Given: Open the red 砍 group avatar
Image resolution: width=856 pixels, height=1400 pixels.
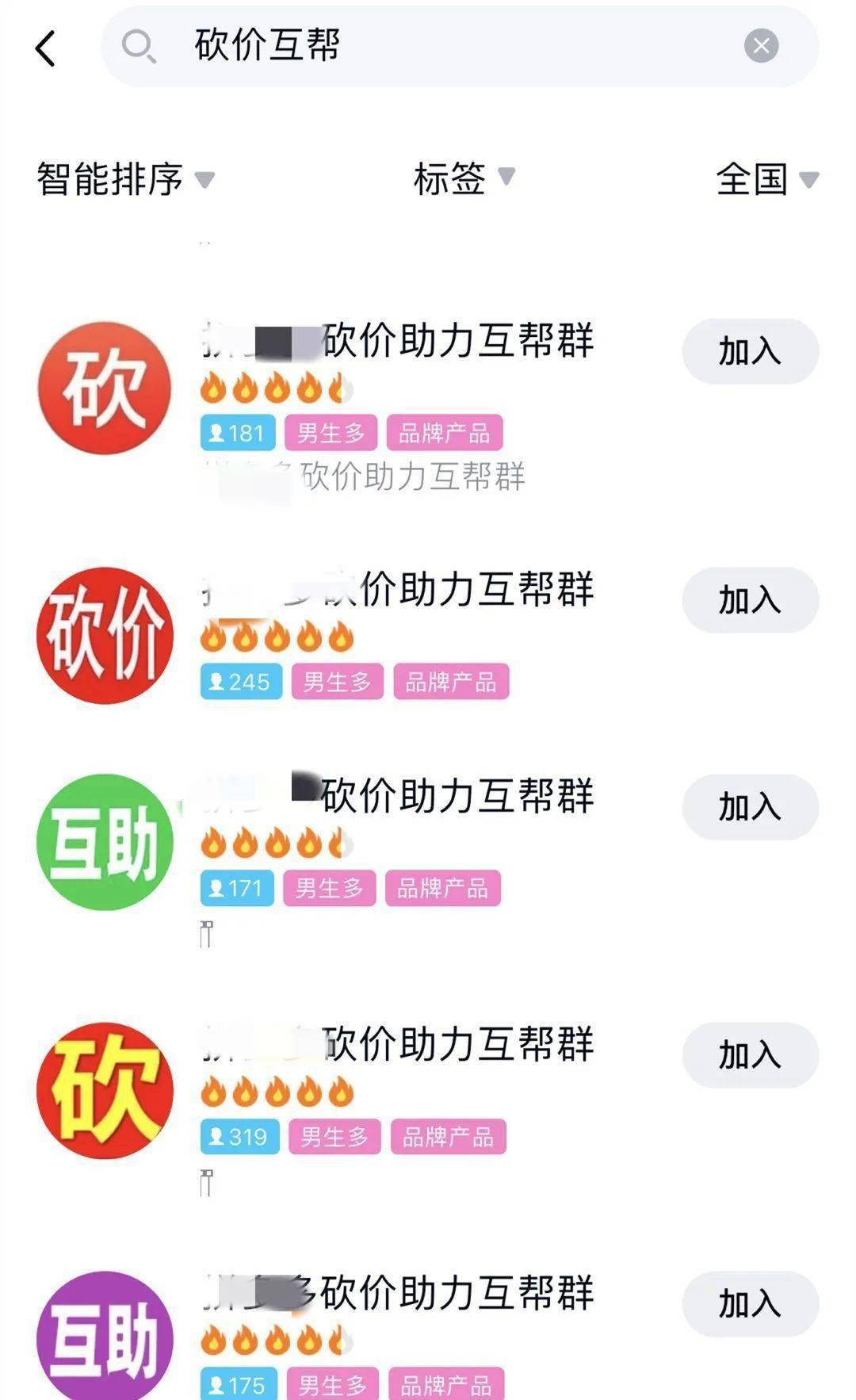Looking at the screenshot, I should click(104, 386).
